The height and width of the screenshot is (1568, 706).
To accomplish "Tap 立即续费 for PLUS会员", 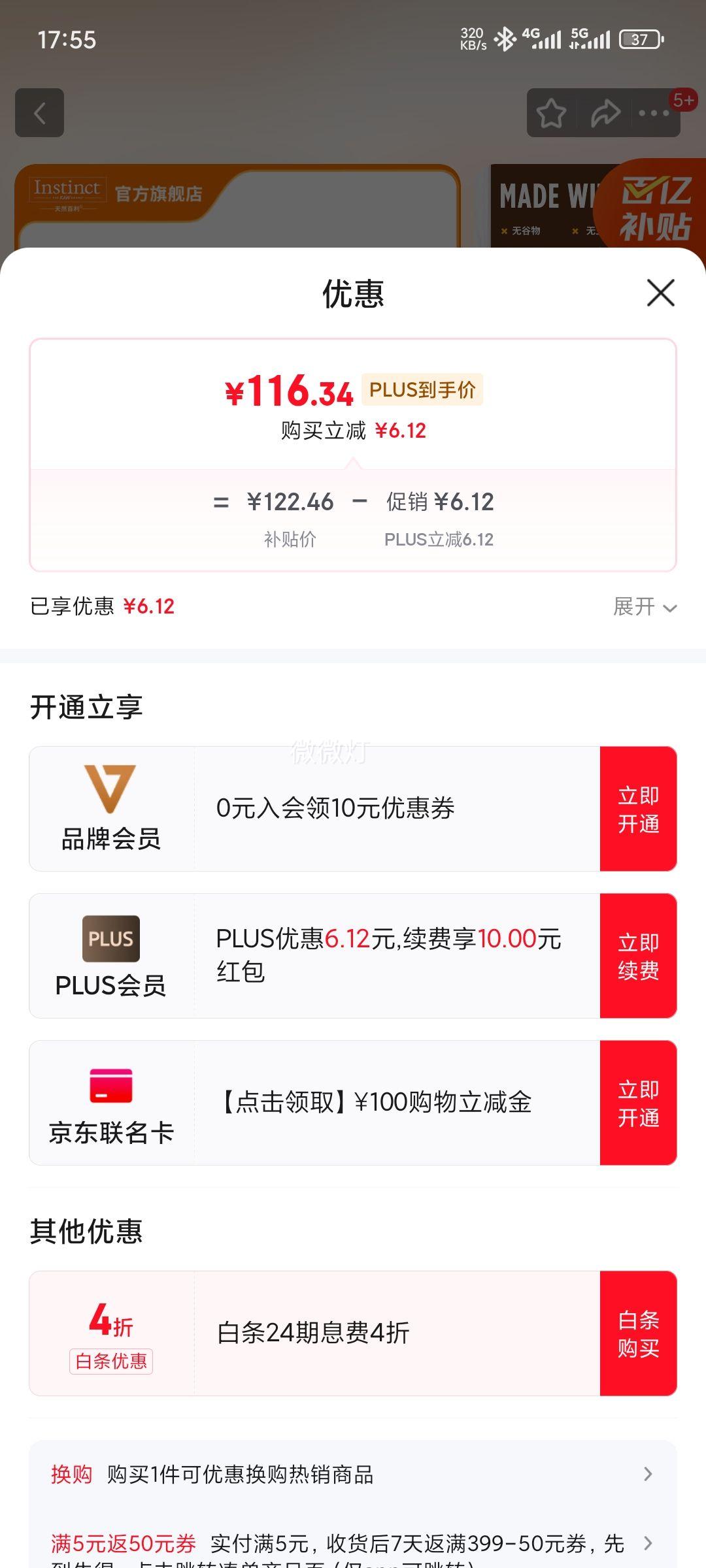I will click(638, 956).
